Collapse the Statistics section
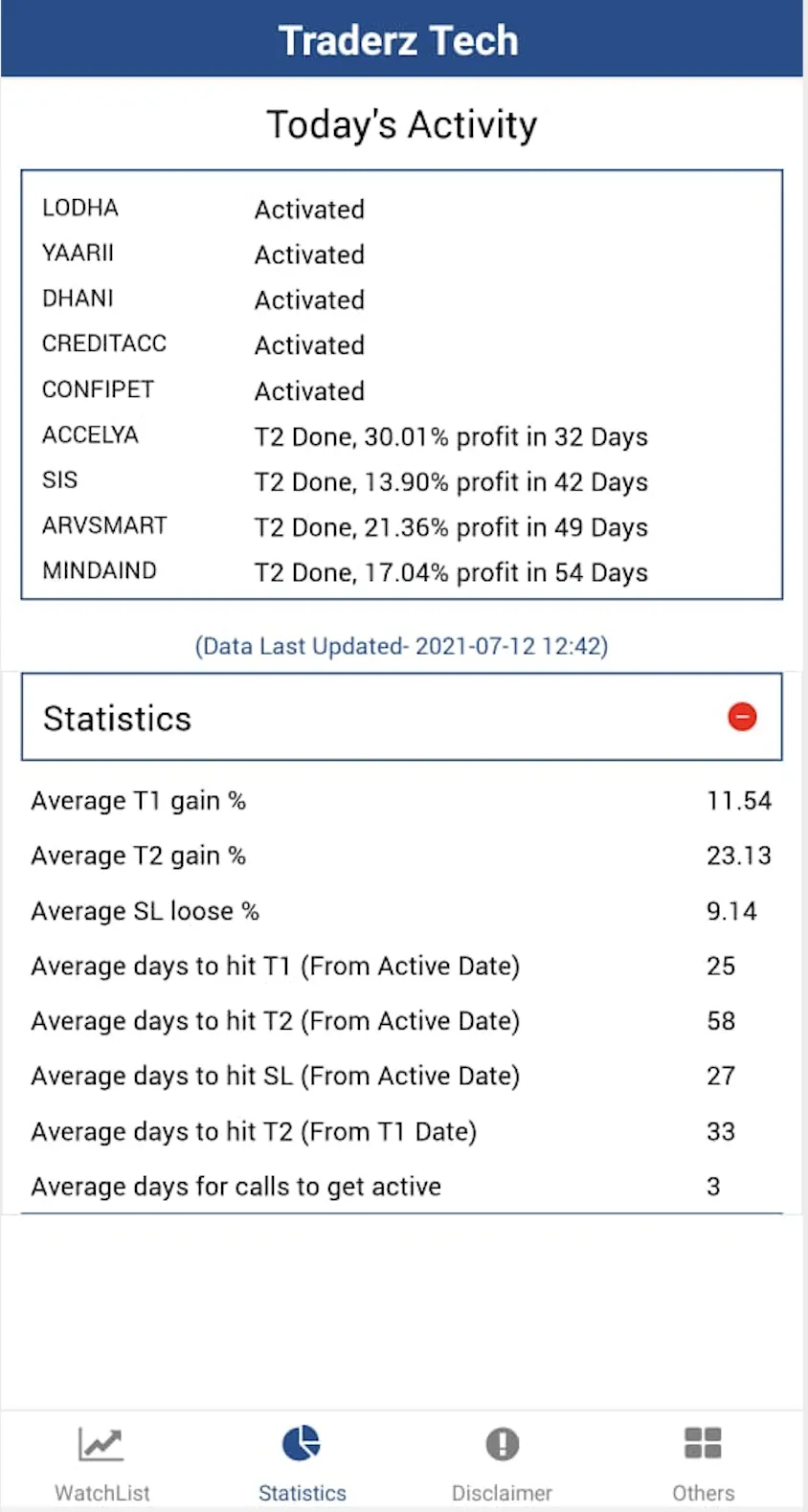808x1512 pixels. (x=742, y=717)
